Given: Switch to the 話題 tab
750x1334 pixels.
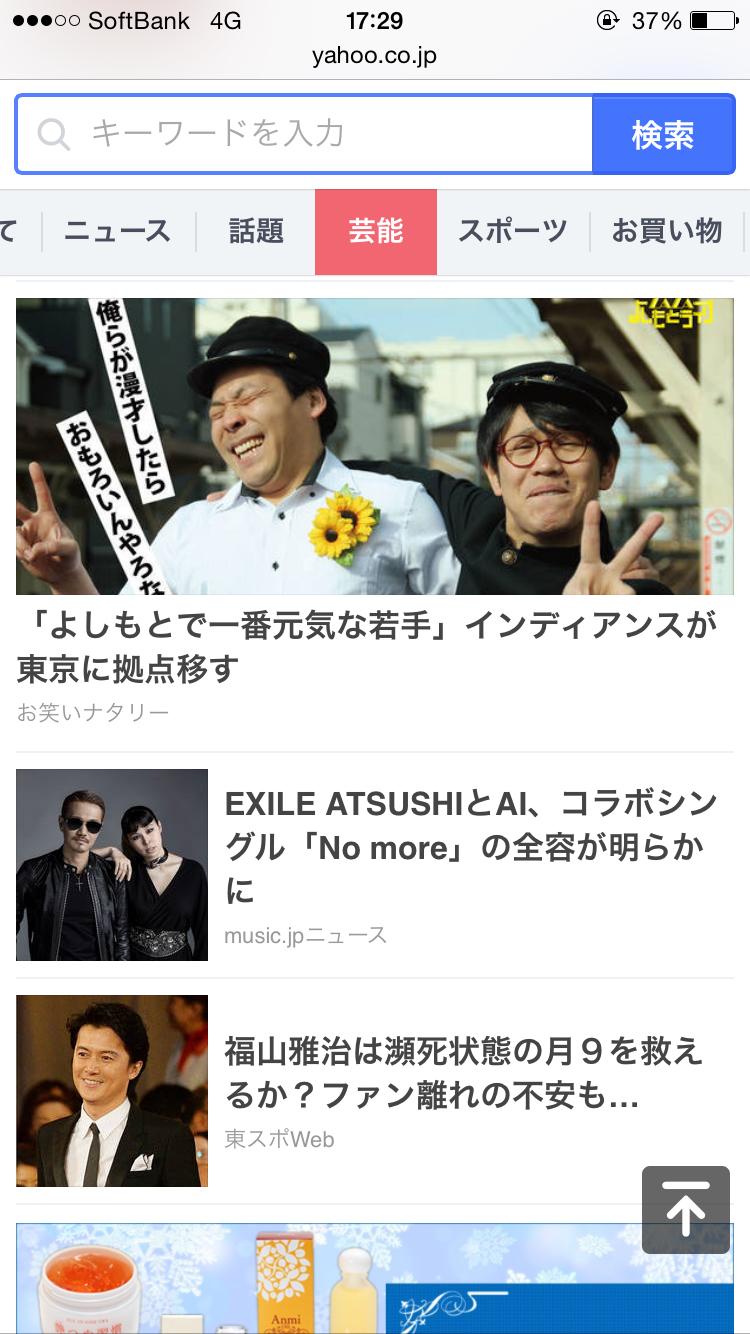Looking at the screenshot, I should (x=256, y=231).
